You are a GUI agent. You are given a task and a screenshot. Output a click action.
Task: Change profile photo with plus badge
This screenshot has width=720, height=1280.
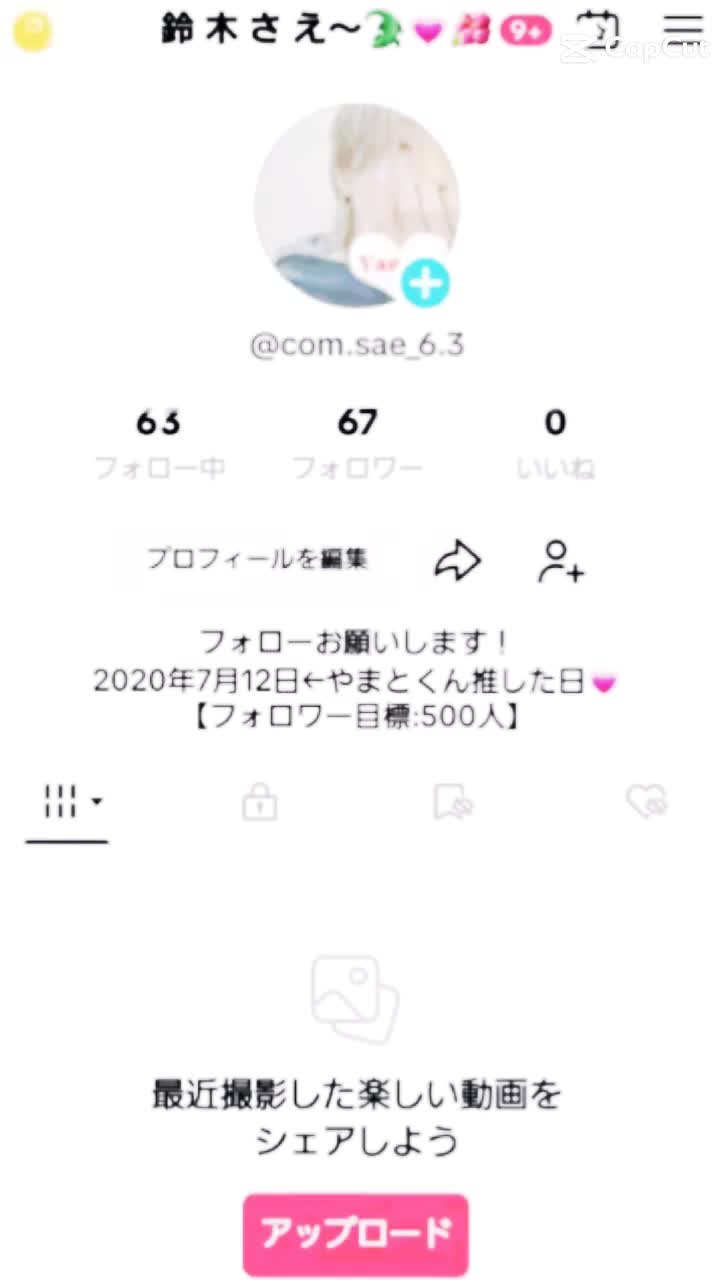click(426, 285)
